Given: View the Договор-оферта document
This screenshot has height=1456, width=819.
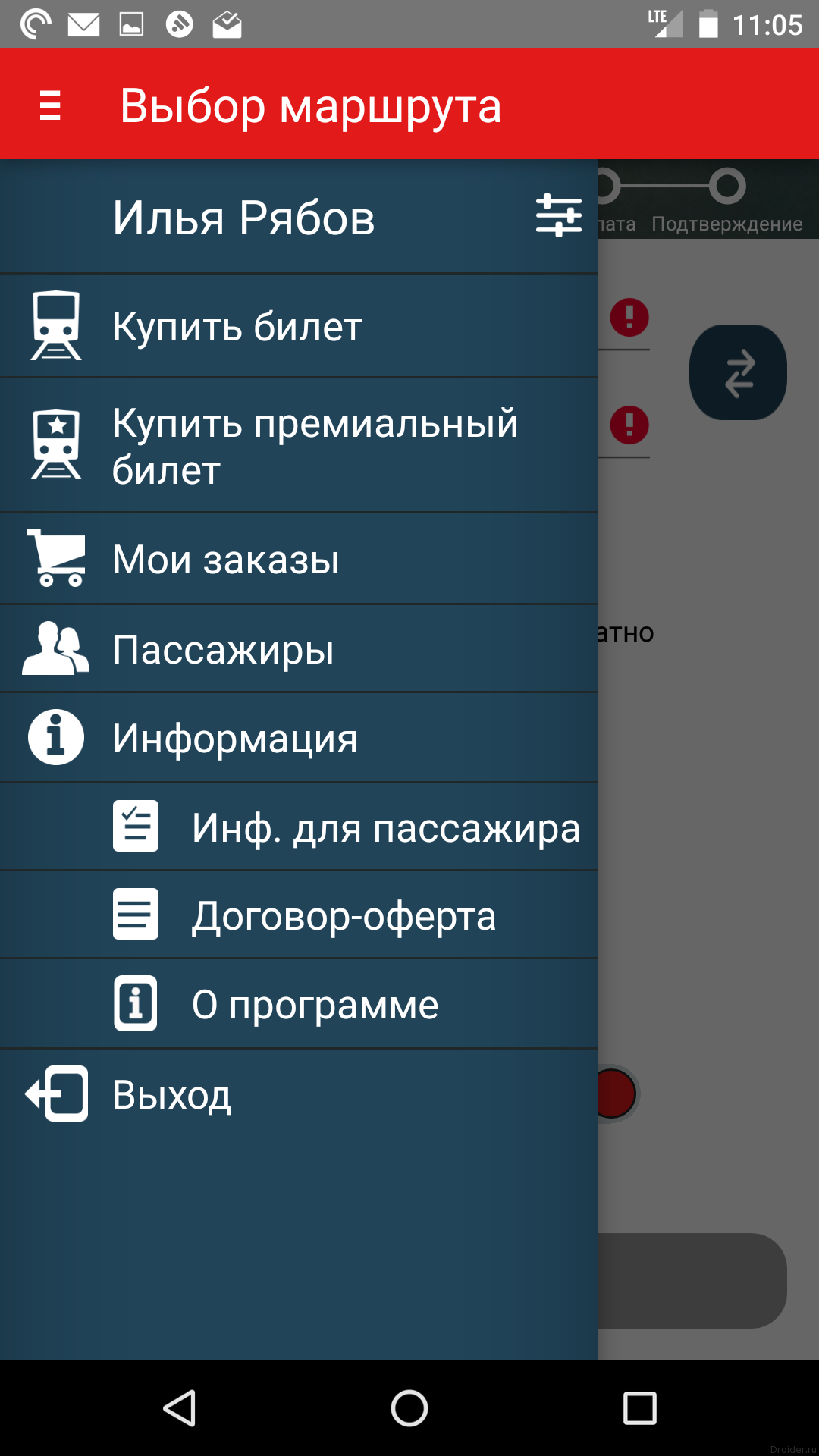Looking at the screenshot, I should [x=343, y=916].
